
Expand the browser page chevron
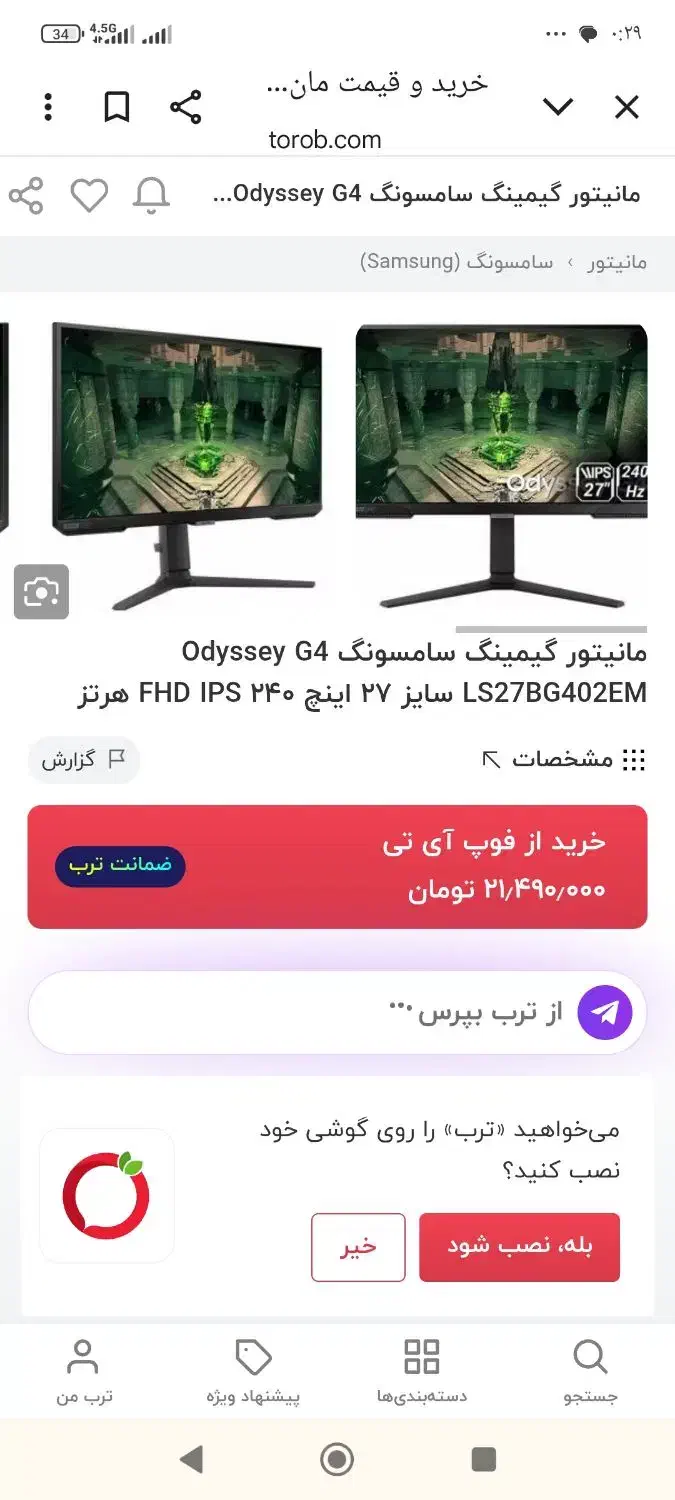(558, 107)
